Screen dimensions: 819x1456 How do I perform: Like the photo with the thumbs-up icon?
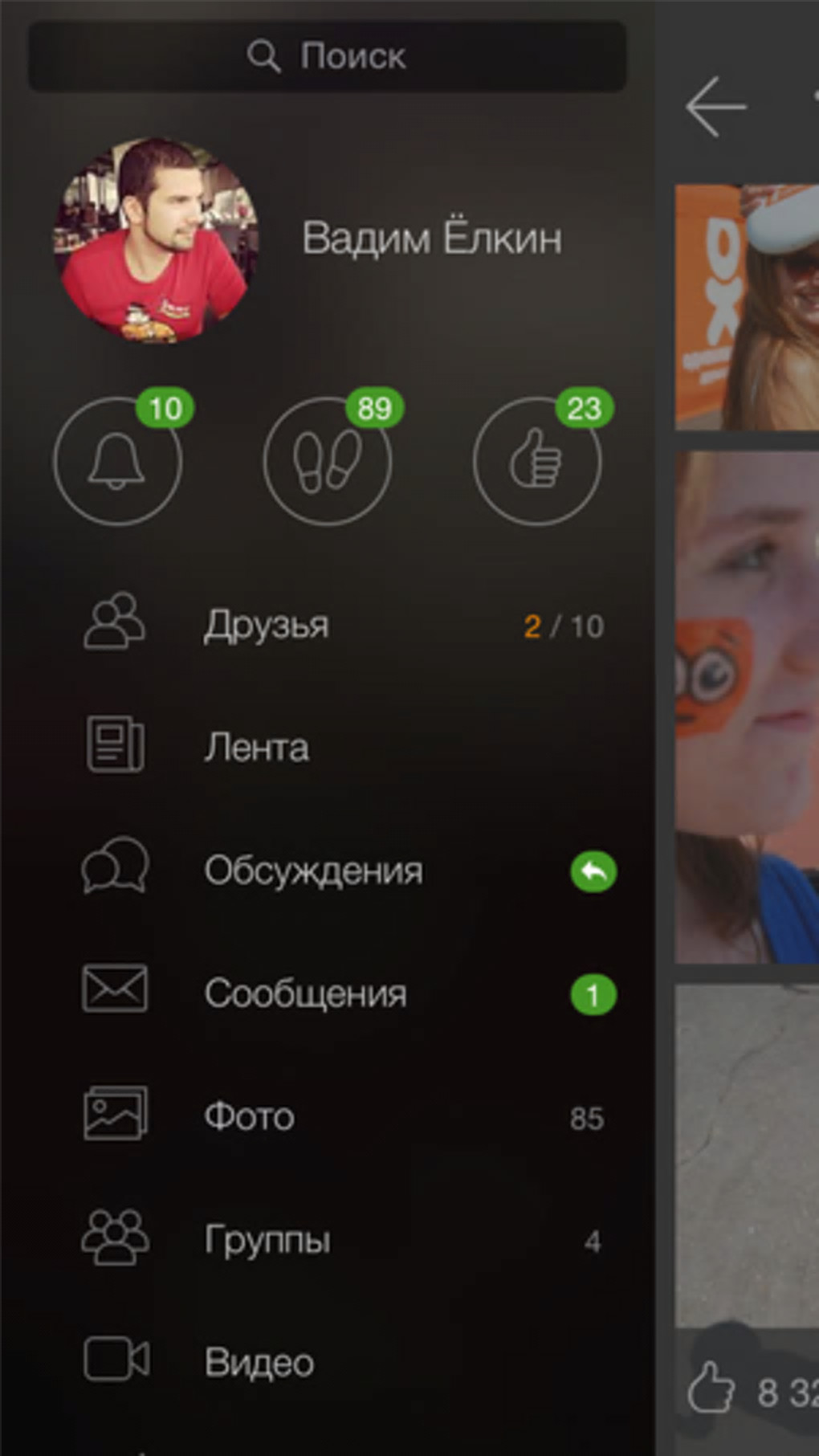pyautogui.click(x=711, y=1387)
